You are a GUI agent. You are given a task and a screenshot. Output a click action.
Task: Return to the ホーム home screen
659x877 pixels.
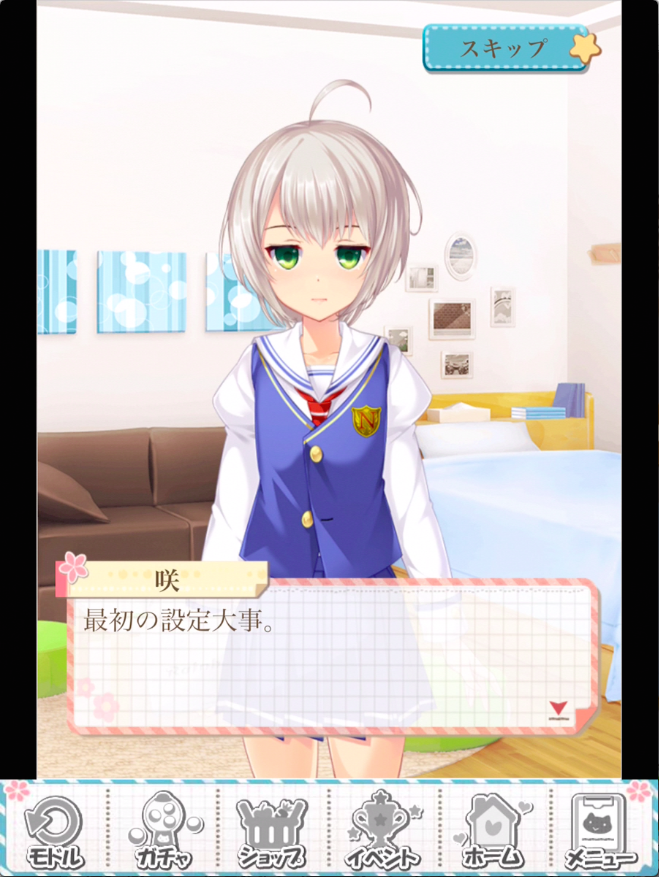pos(494,829)
